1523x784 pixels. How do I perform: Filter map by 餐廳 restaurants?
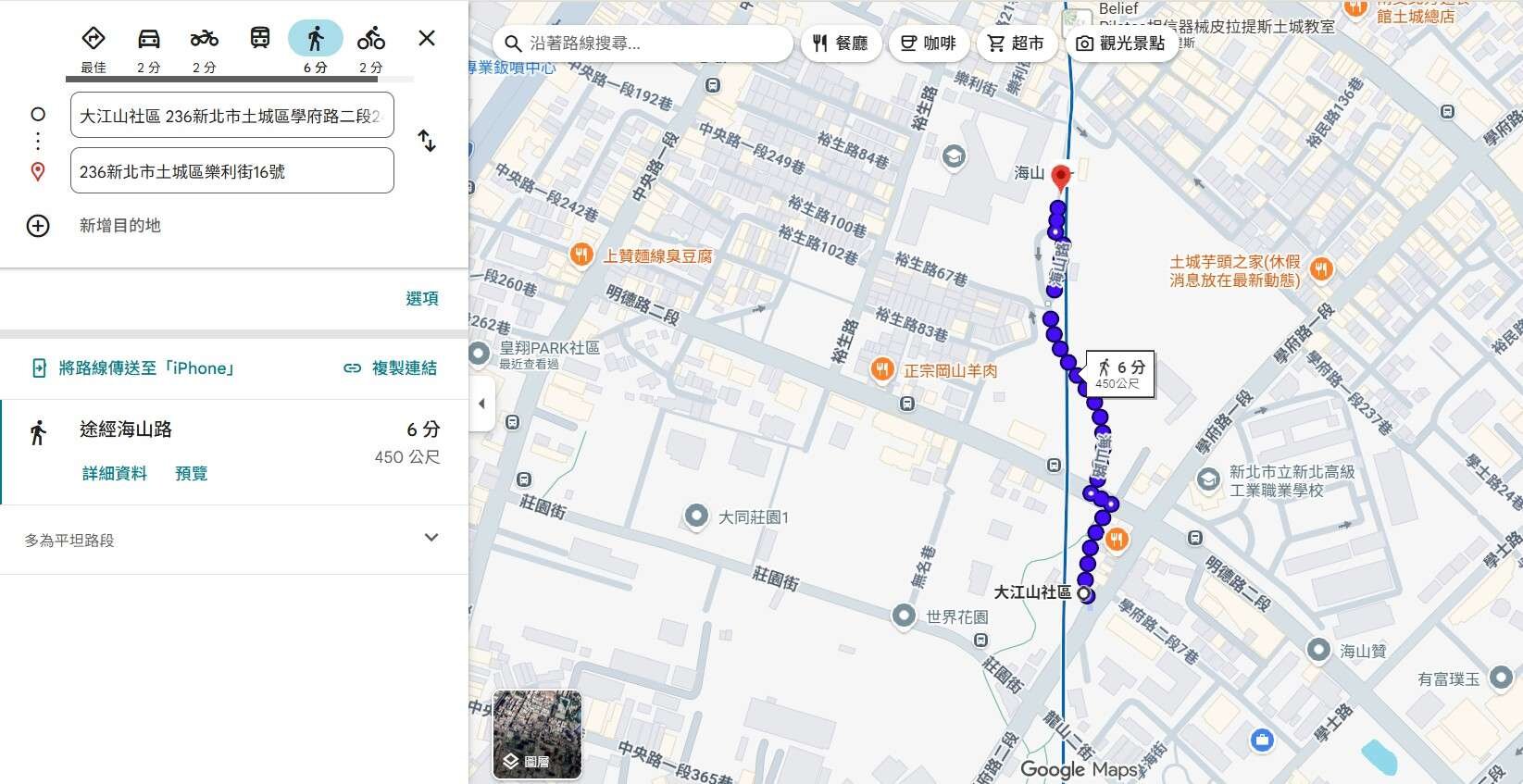(841, 44)
